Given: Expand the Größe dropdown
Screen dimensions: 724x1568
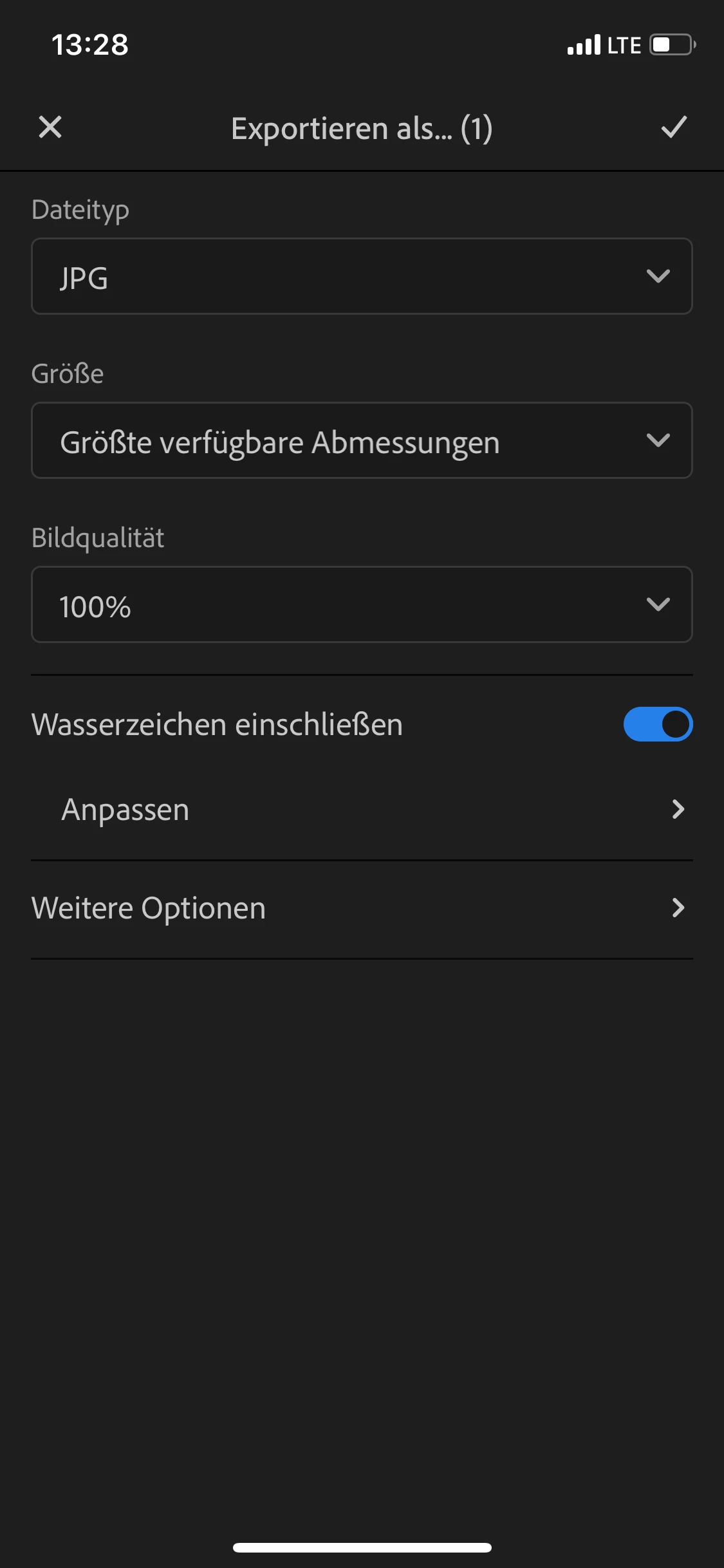Looking at the screenshot, I should [x=362, y=441].
